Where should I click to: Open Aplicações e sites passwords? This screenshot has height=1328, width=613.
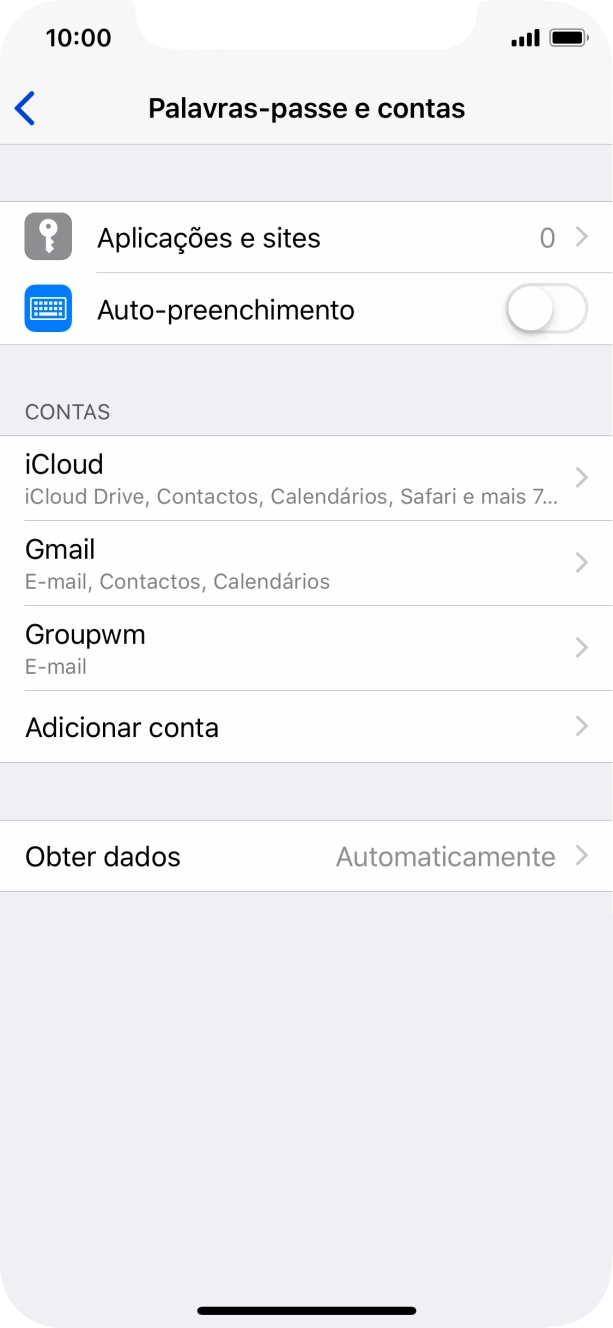pos(306,238)
